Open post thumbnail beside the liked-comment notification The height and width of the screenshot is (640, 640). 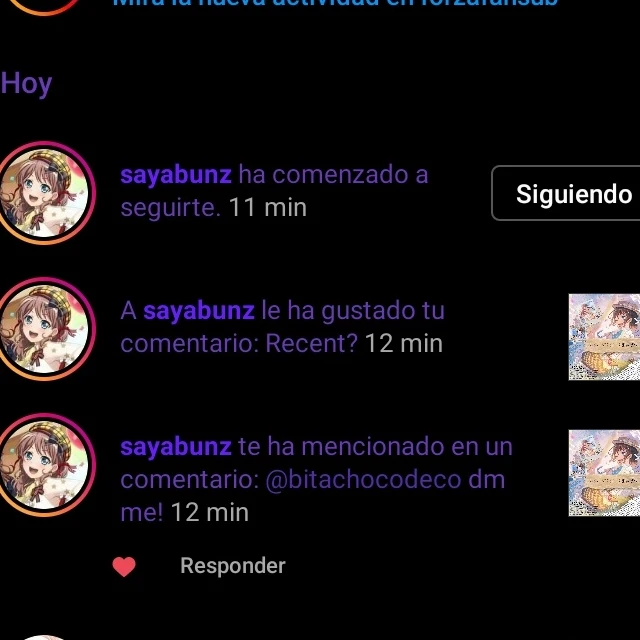604,337
